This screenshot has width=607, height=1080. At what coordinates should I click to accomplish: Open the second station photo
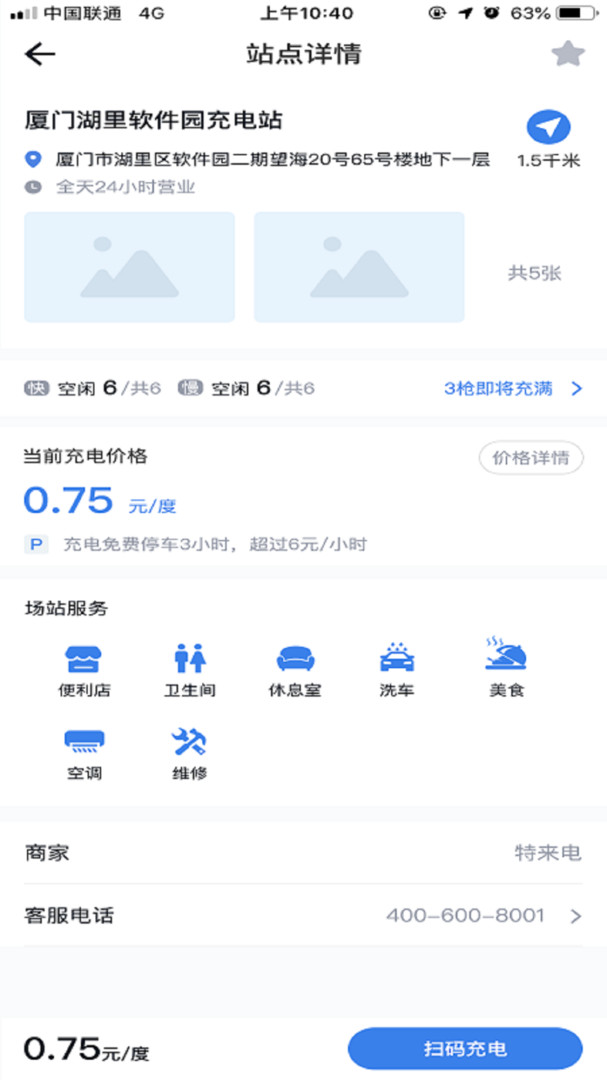pos(359,267)
